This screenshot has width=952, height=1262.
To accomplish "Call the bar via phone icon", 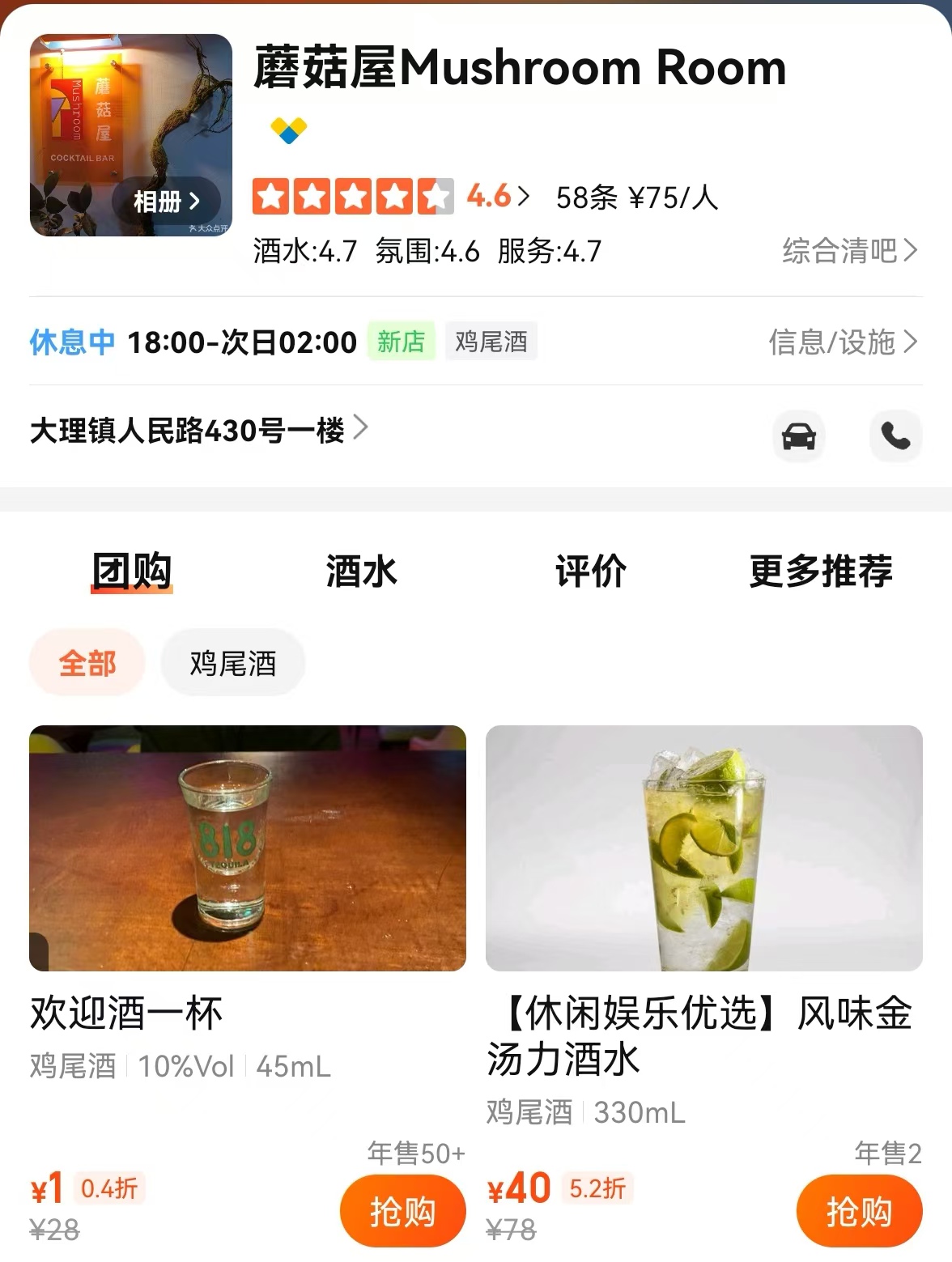I will coord(895,437).
